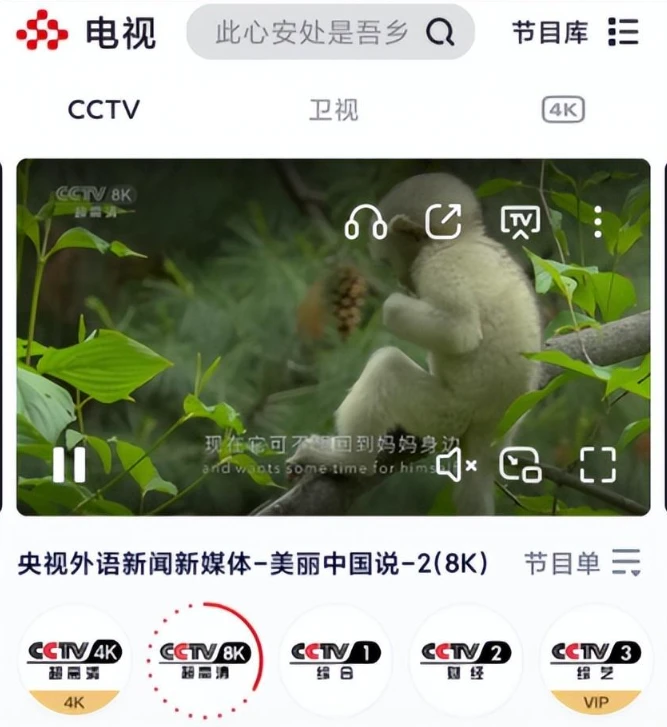Enter fullscreen video mode
The height and width of the screenshot is (727, 667).
[597, 464]
